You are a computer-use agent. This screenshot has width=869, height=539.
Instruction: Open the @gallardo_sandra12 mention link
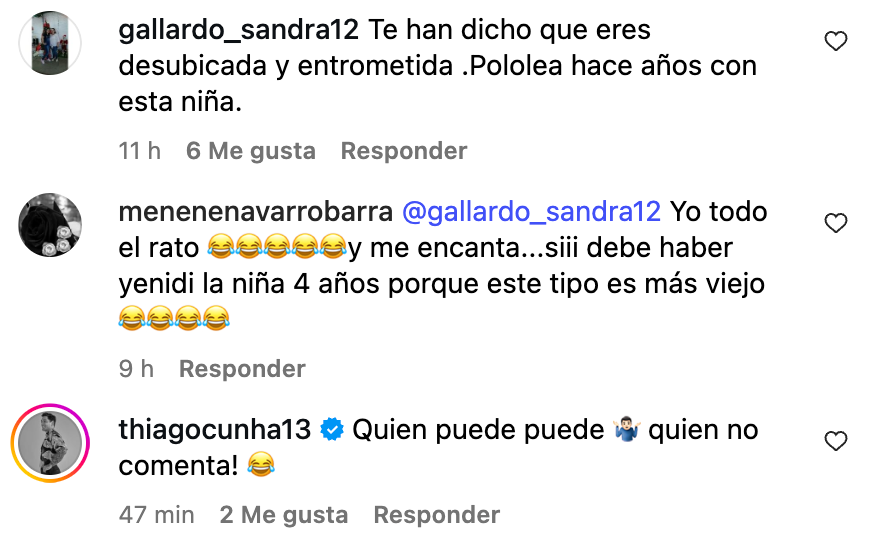point(531,212)
